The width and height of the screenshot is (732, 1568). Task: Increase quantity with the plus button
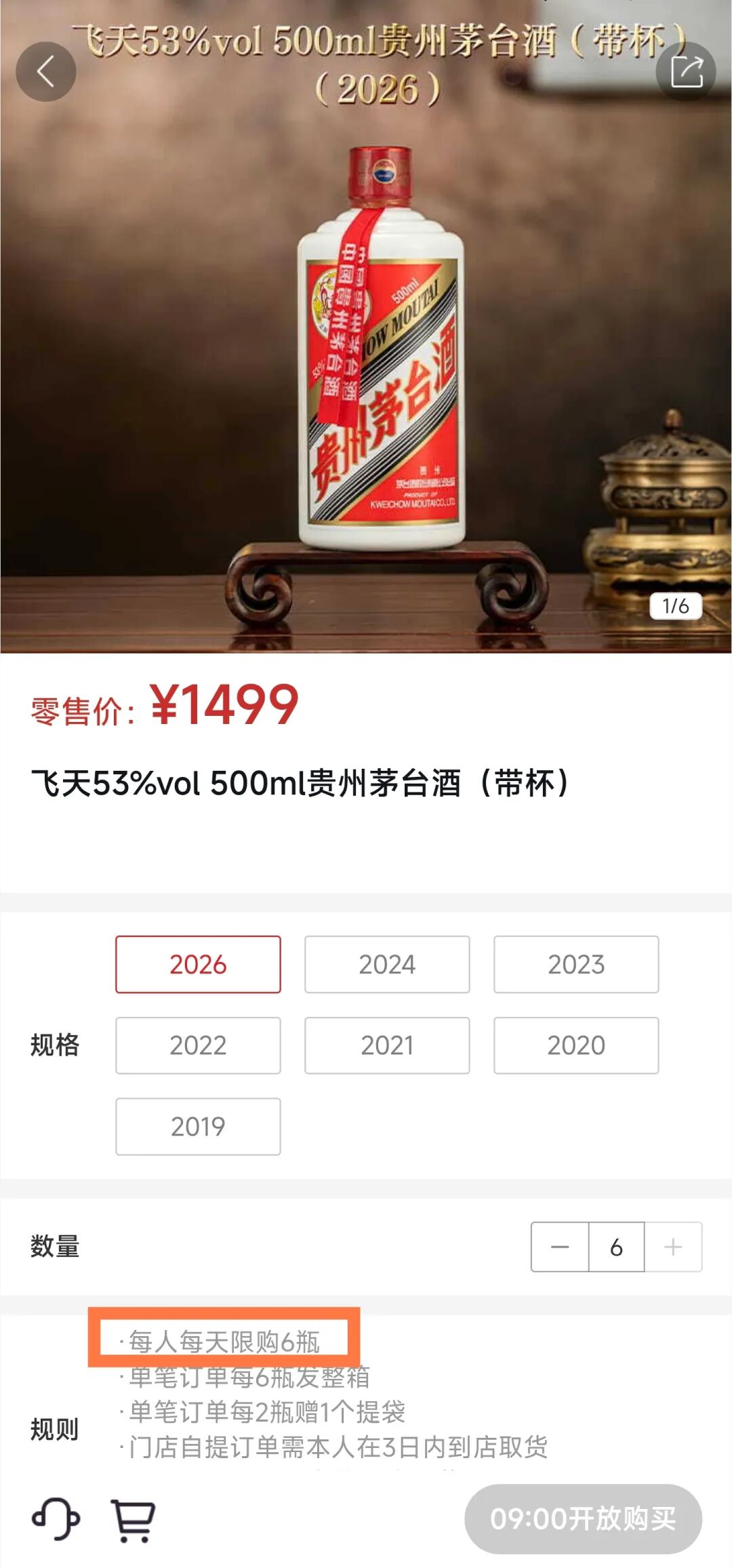673,1247
